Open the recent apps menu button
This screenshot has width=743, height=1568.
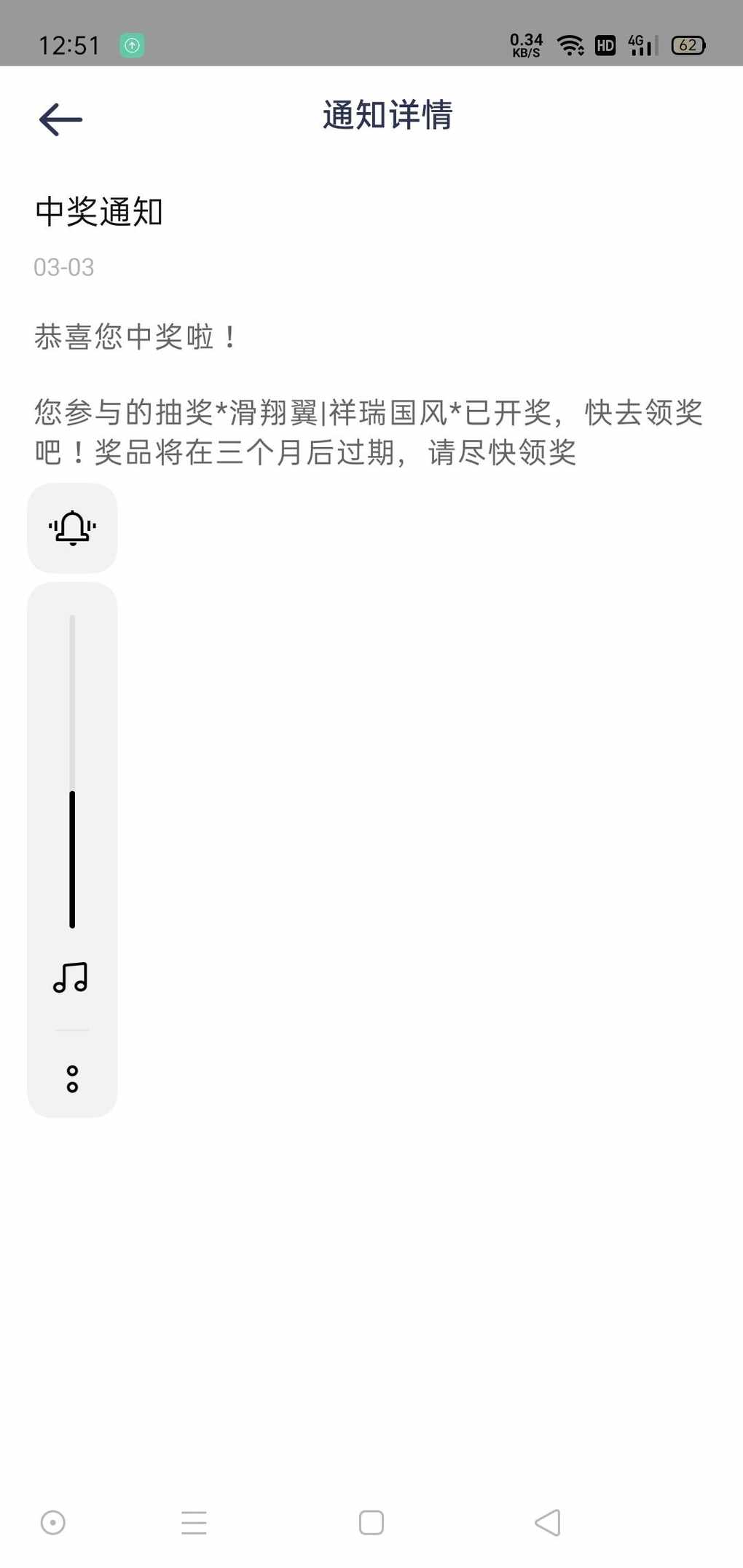tap(194, 1522)
